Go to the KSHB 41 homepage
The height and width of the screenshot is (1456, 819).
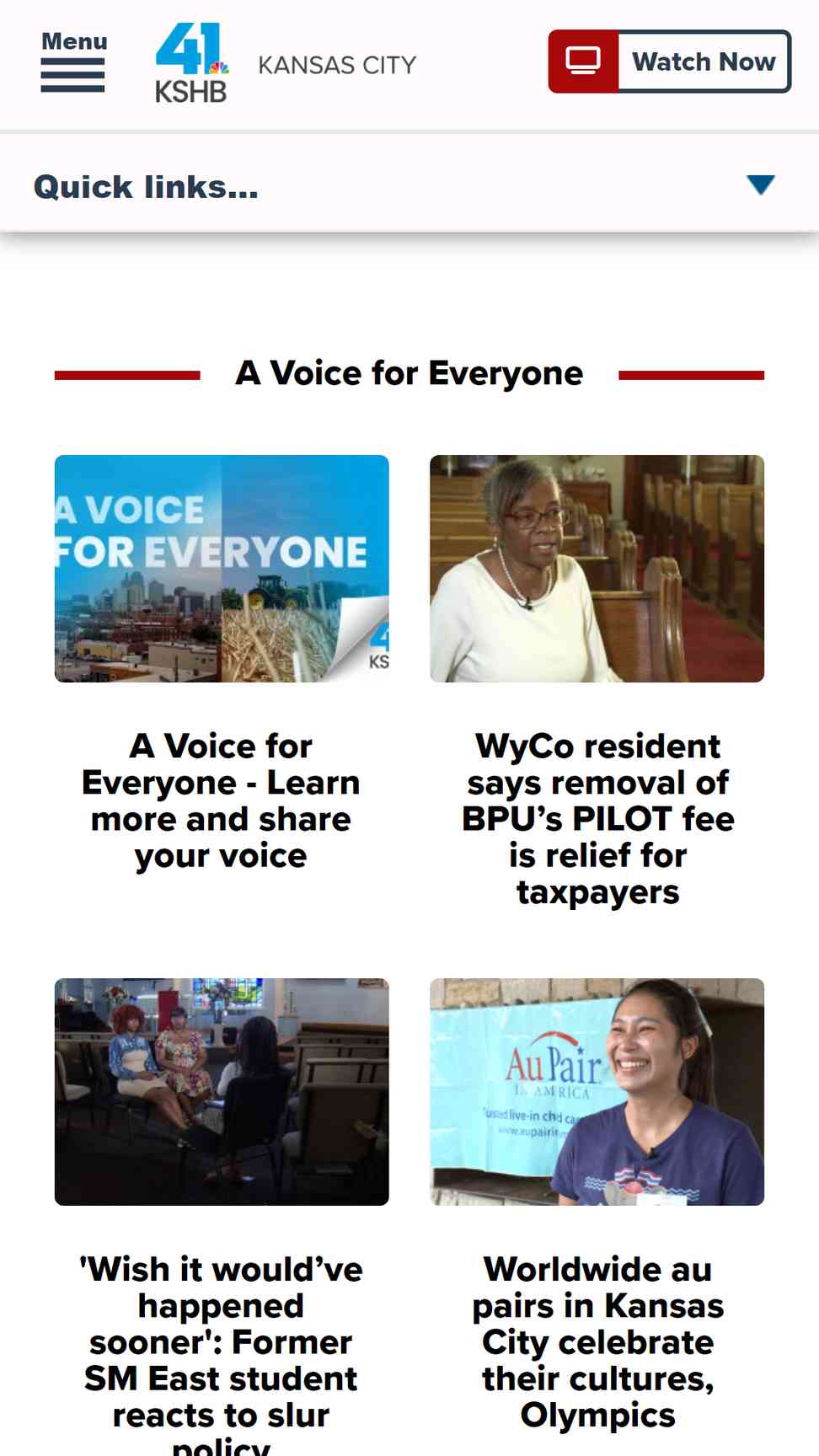pyautogui.click(x=193, y=64)
